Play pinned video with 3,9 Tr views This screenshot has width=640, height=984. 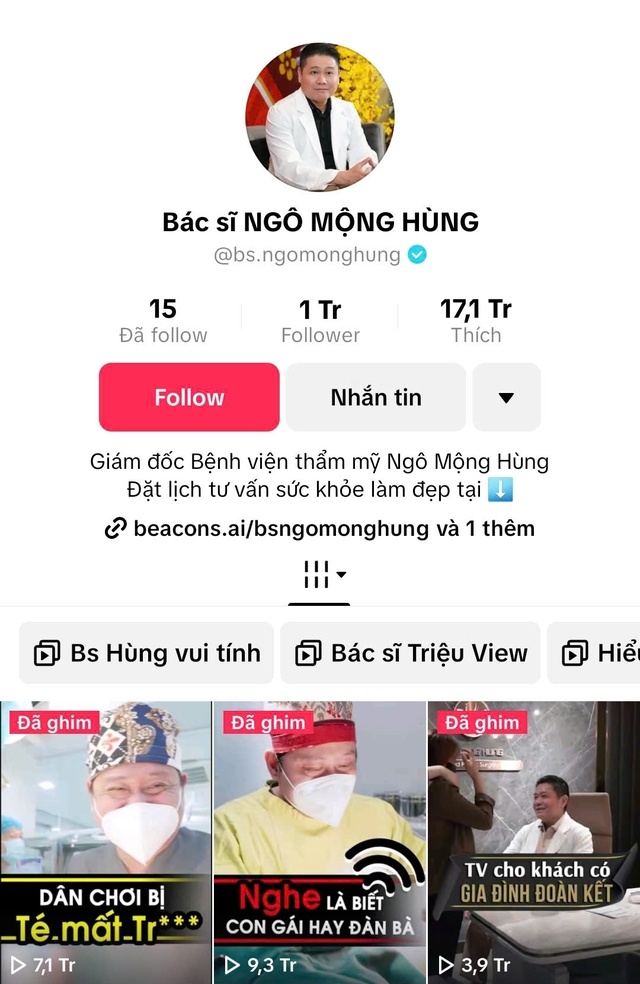tap(534, 842)
